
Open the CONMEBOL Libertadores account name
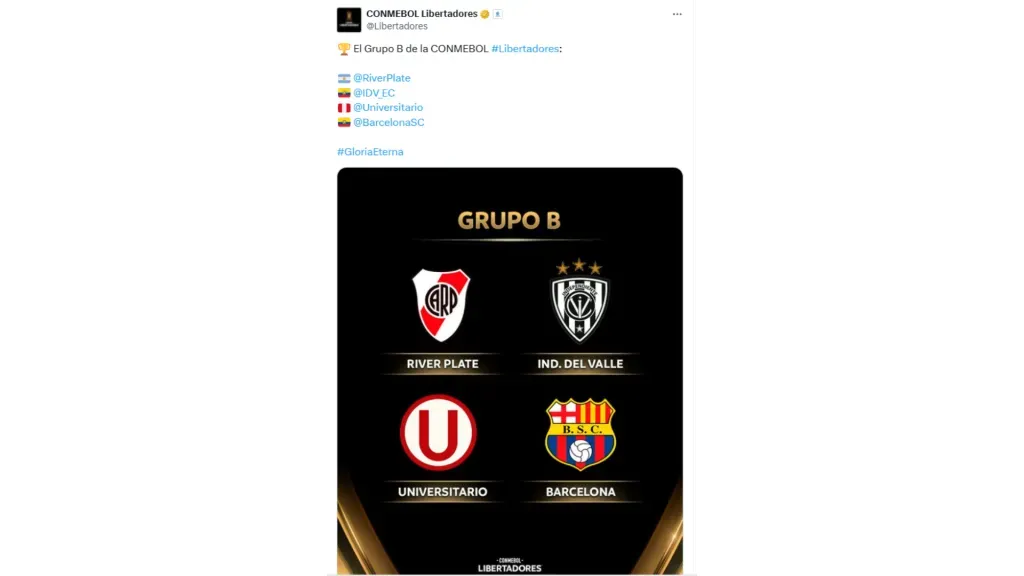(x=421, y=14)
